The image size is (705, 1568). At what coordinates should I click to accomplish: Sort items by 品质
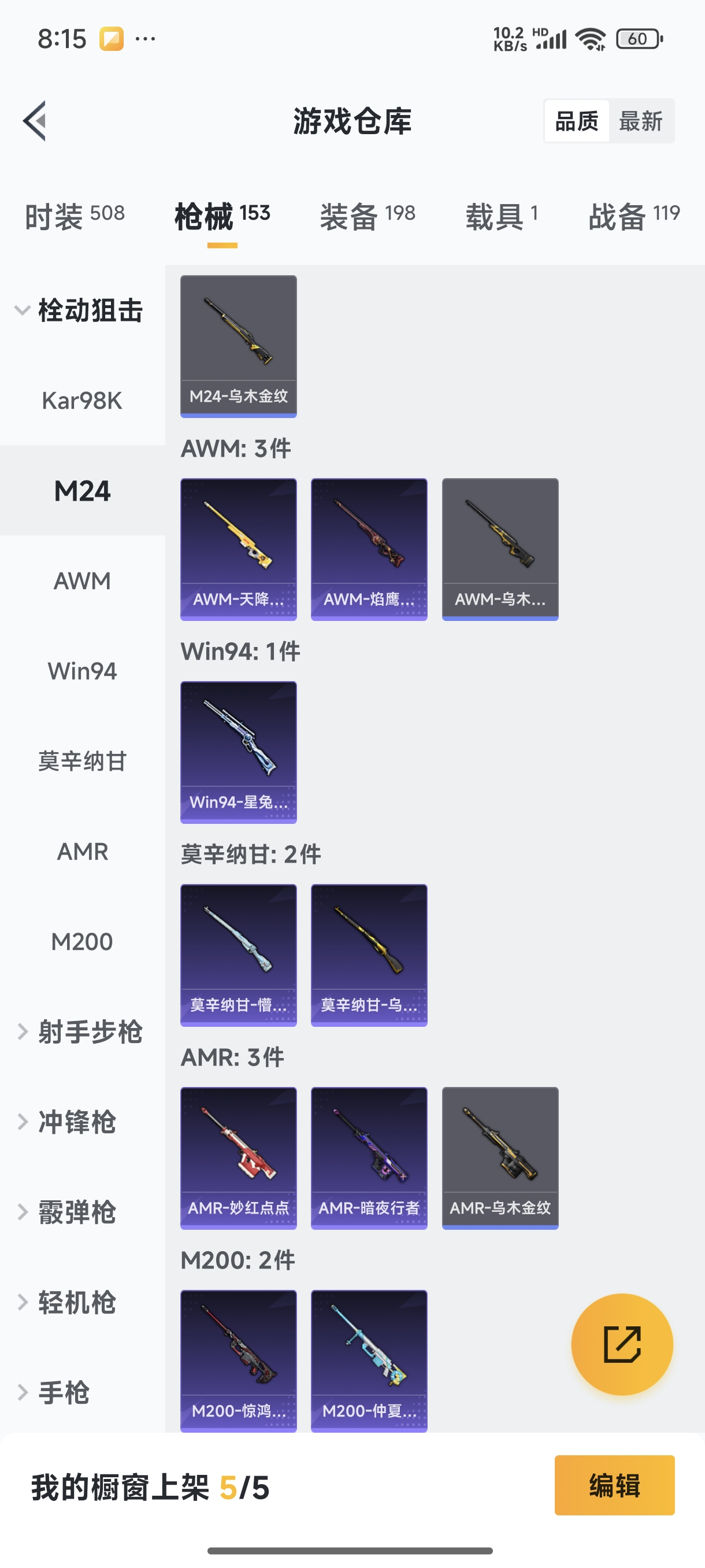577,121
